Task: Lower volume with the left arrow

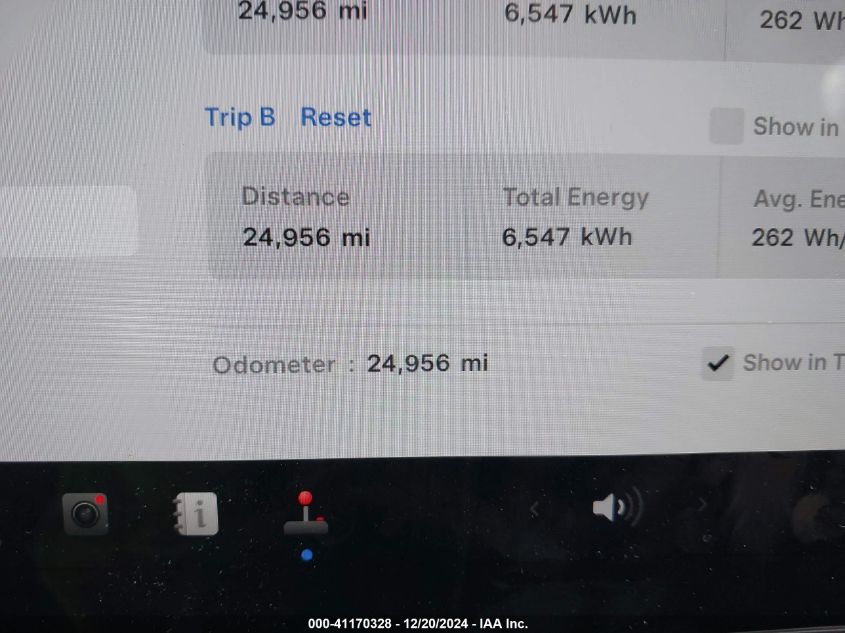Action: coord(534,509)
